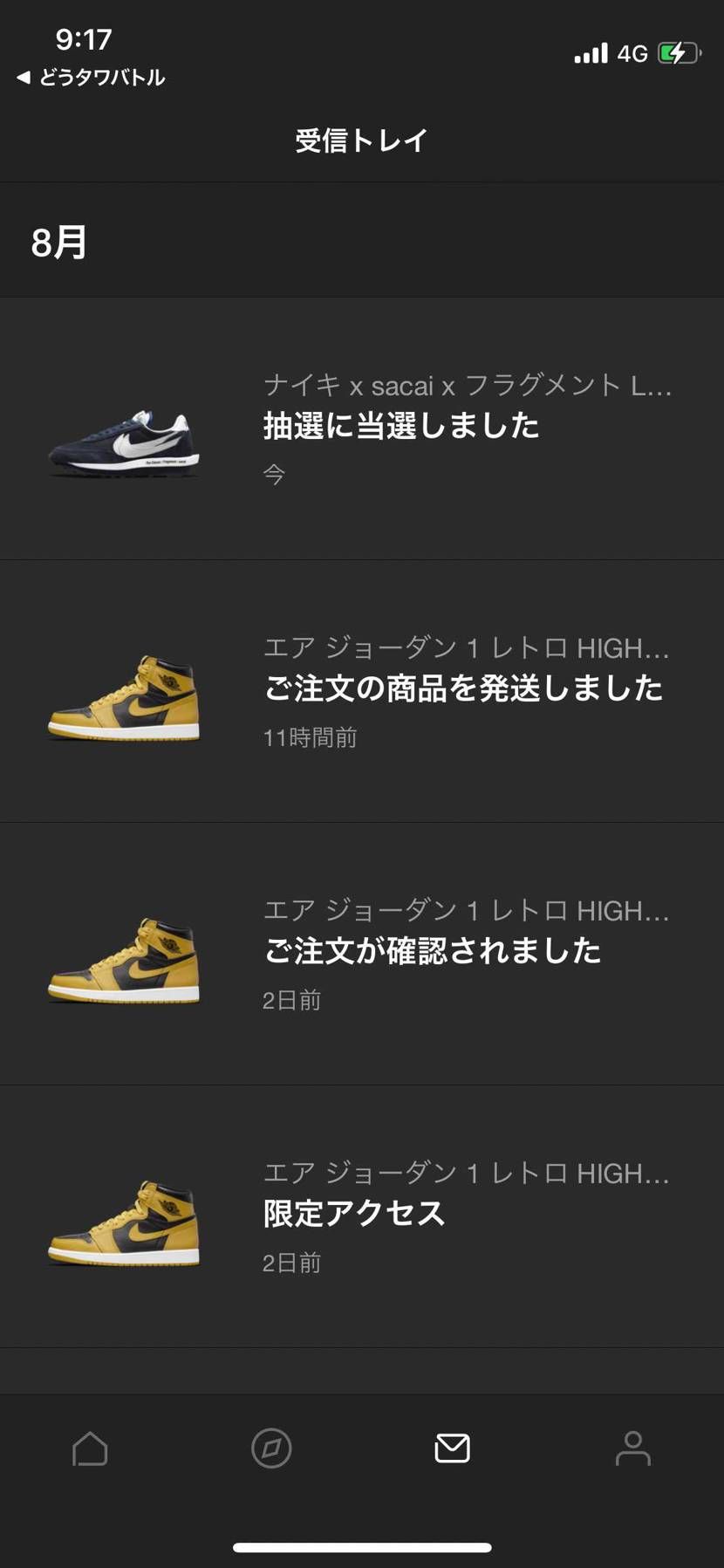Select the 8月 section header
This screenshot has width=724, height=1568.
point(58,242)
